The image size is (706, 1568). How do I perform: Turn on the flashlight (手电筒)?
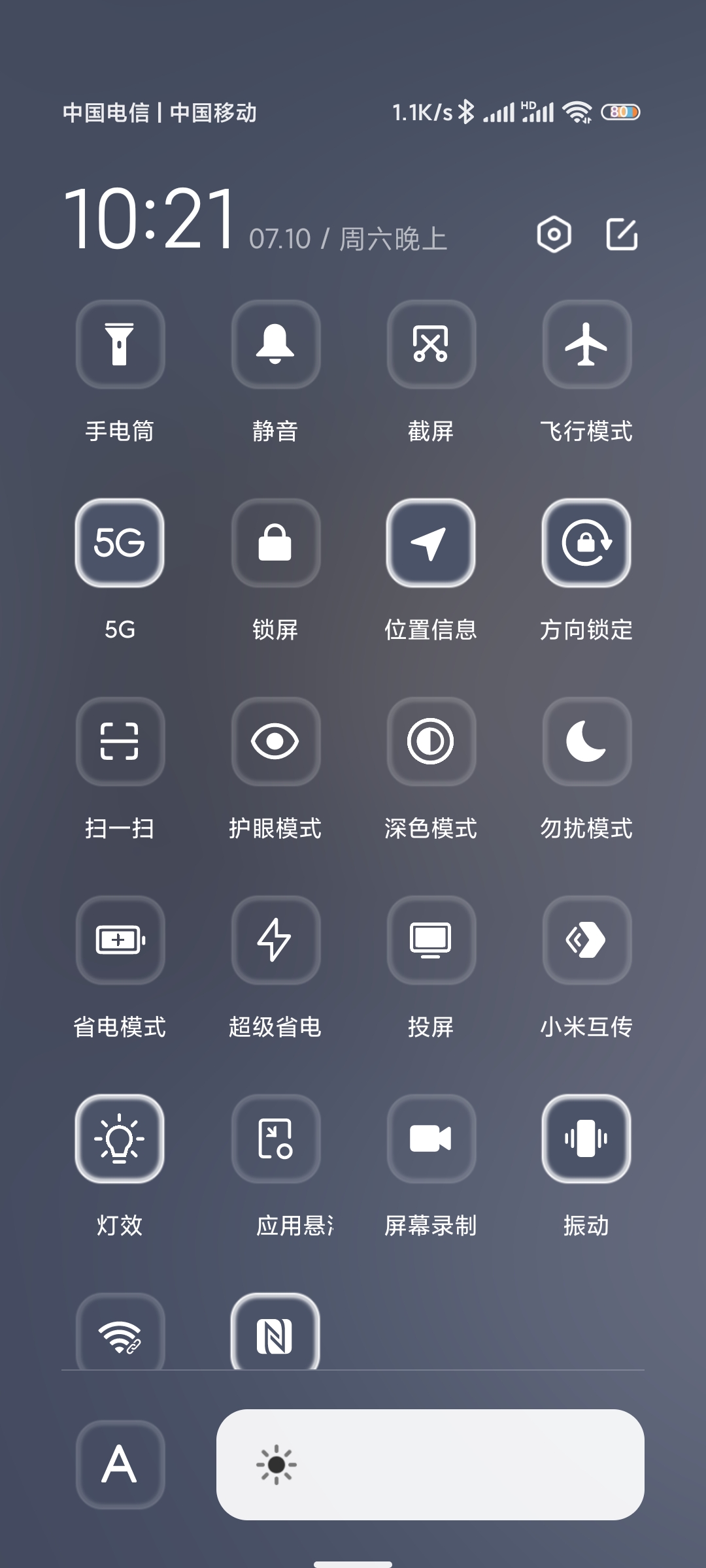point(120,344)
